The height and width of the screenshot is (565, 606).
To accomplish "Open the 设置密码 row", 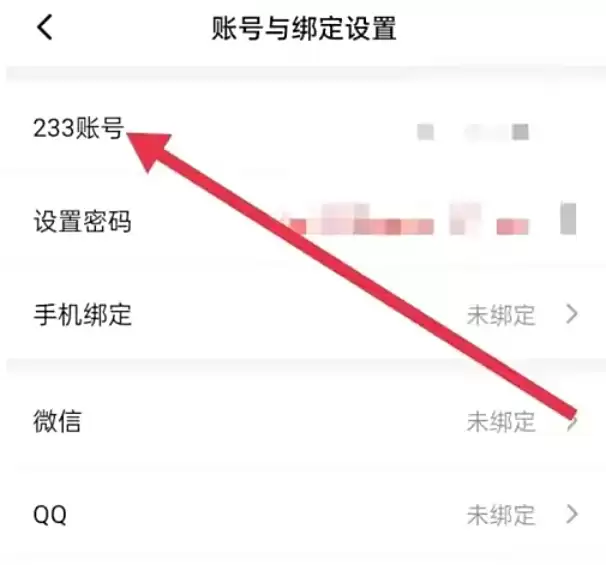I will [303, 221].
